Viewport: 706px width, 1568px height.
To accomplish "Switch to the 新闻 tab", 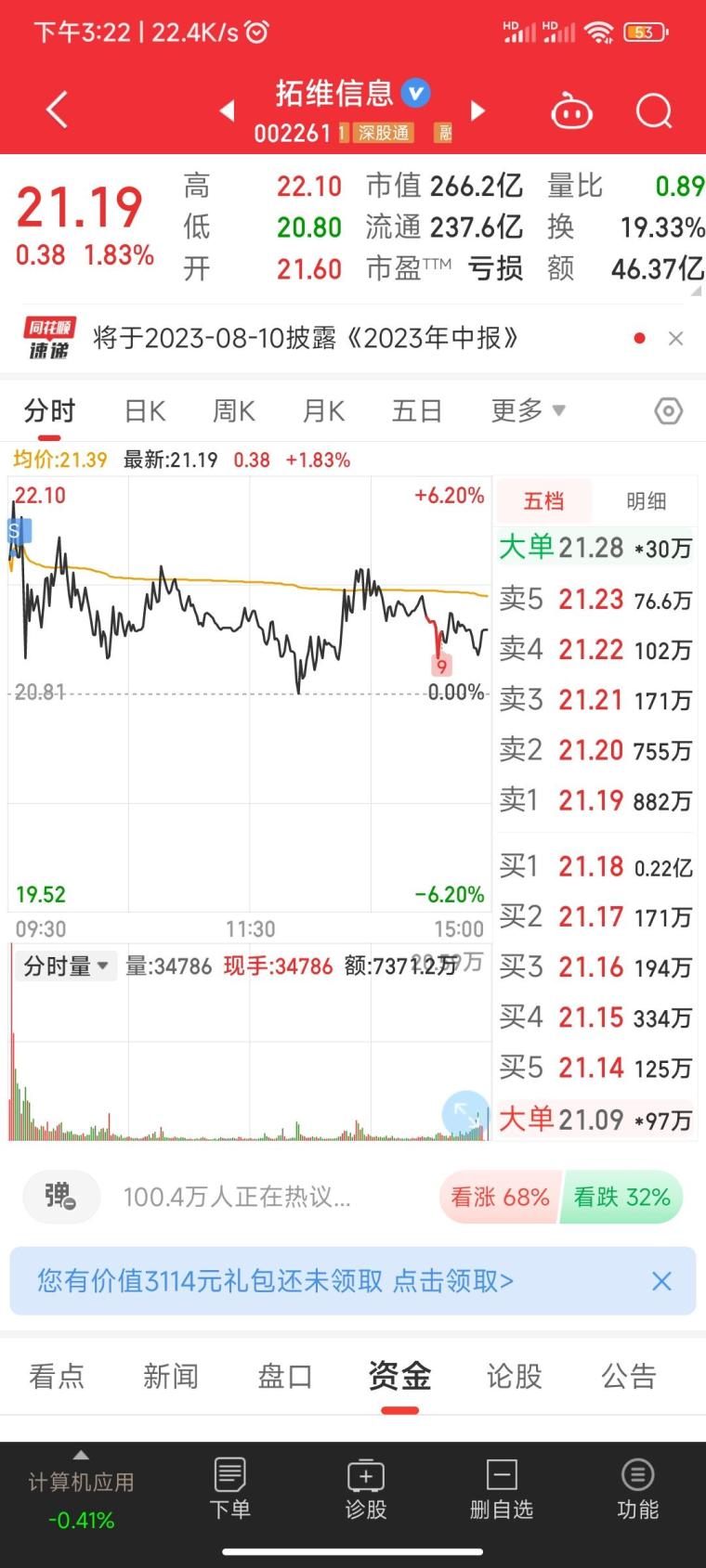I will coord(171,1376).
